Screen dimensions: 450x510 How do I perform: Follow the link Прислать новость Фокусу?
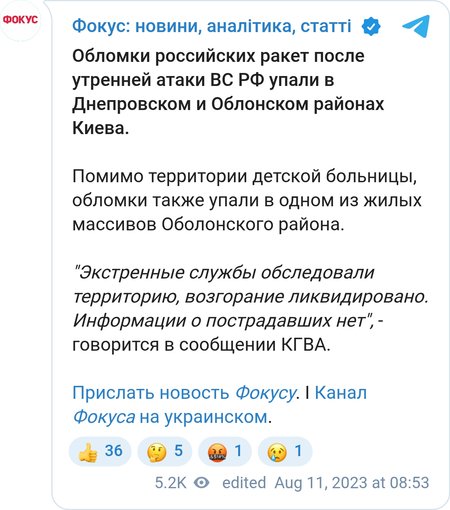(184, 393)
